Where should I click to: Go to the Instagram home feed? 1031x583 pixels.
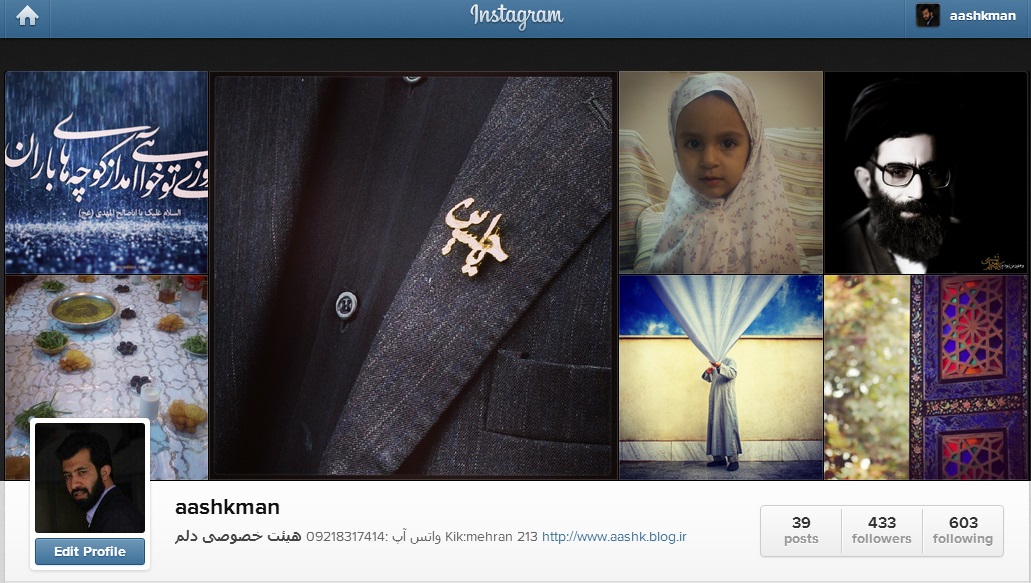(x=27, y=16)
